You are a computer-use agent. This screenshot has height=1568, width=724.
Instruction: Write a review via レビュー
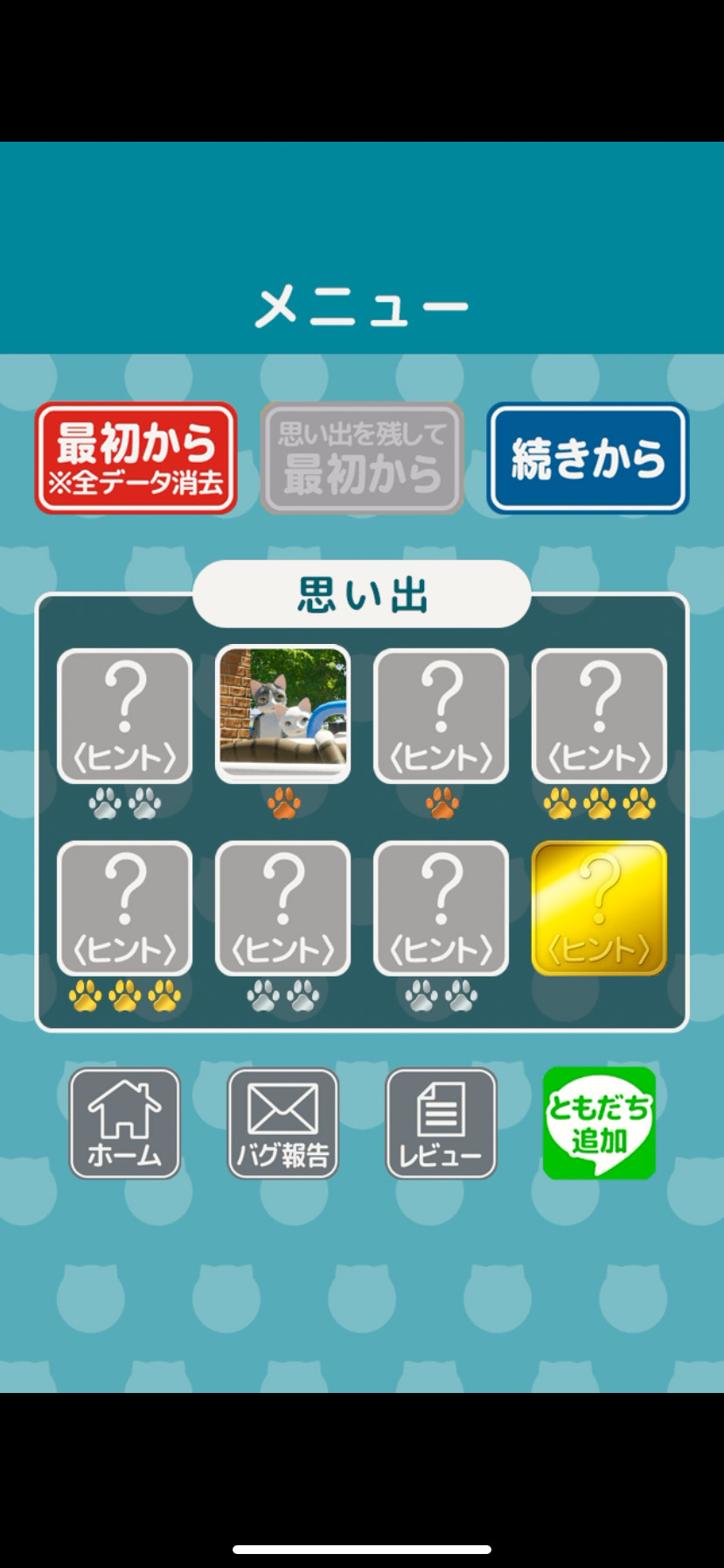coord(441,1123)
